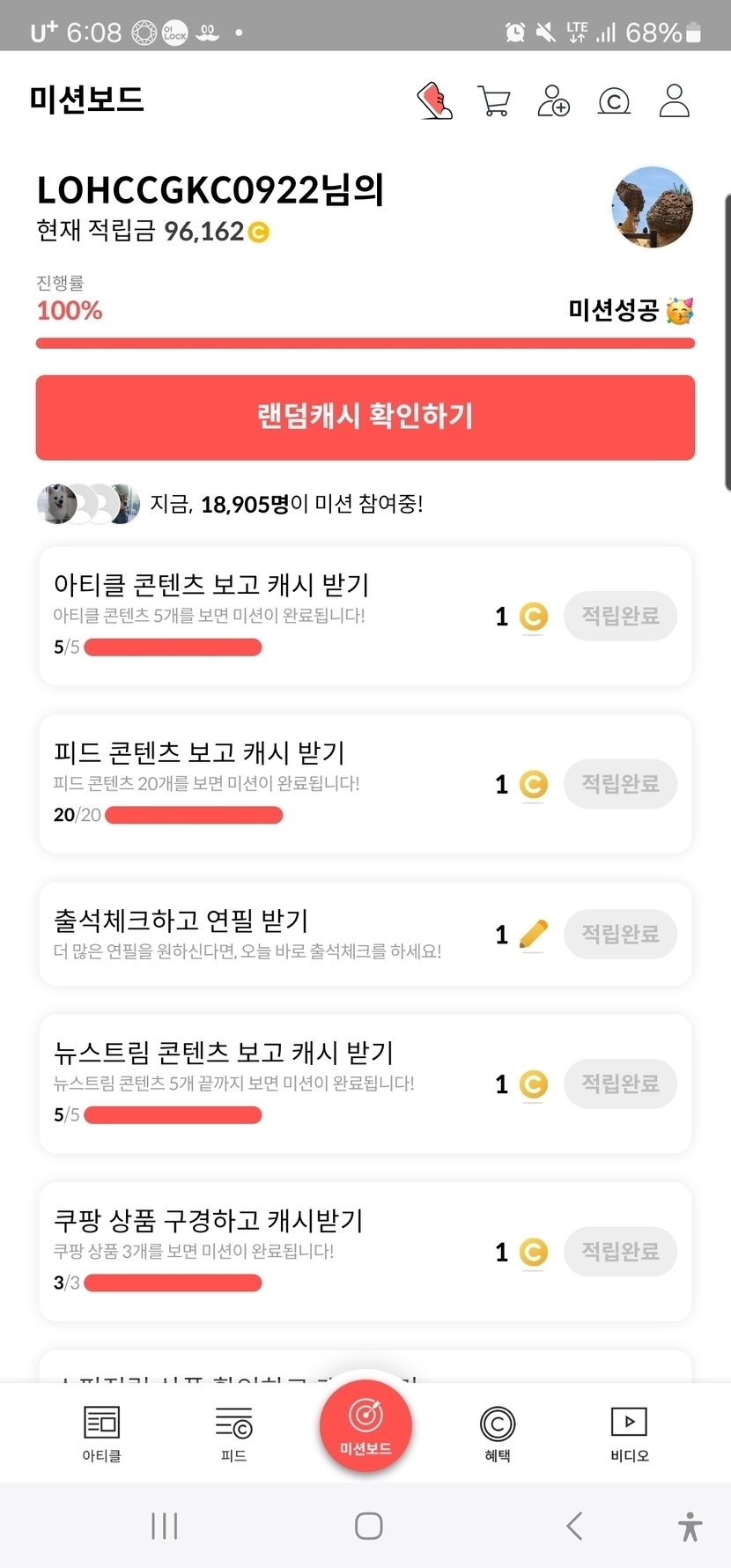
Task: Go back with system back button
Action: pos(574,1526)
